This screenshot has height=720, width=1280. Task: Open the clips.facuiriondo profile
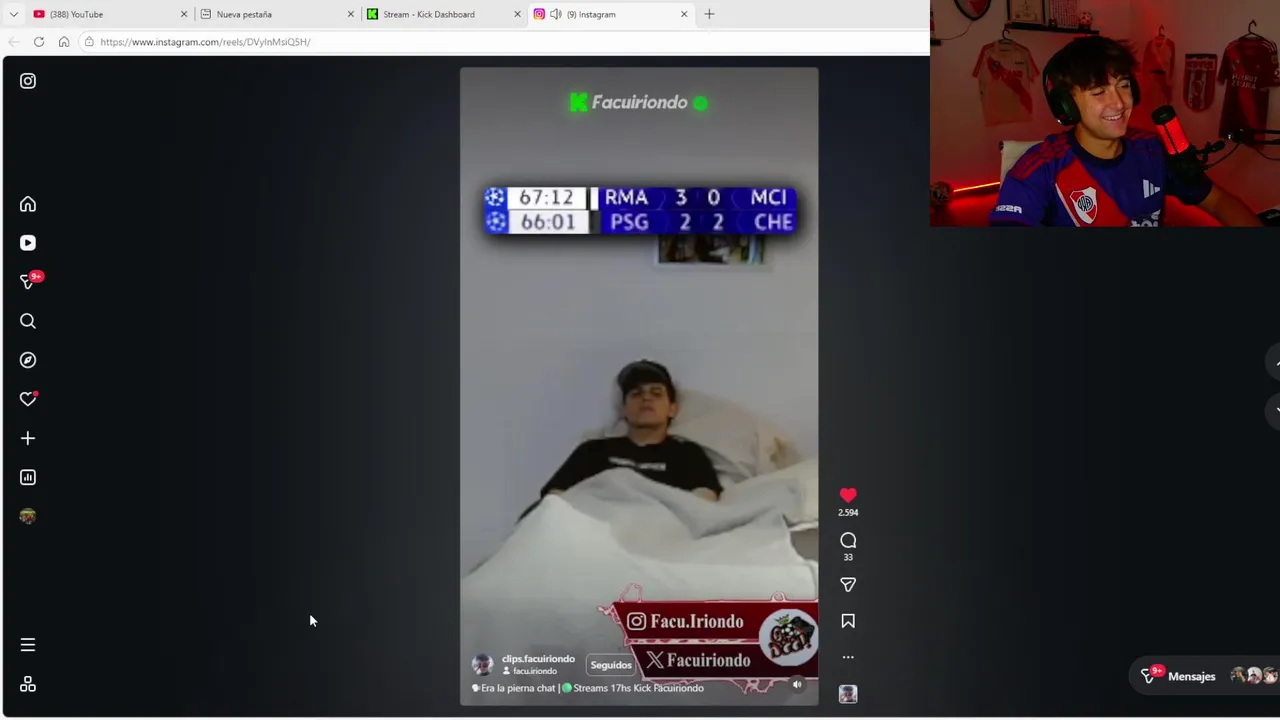pyautogui.click(x=538, y=659)
